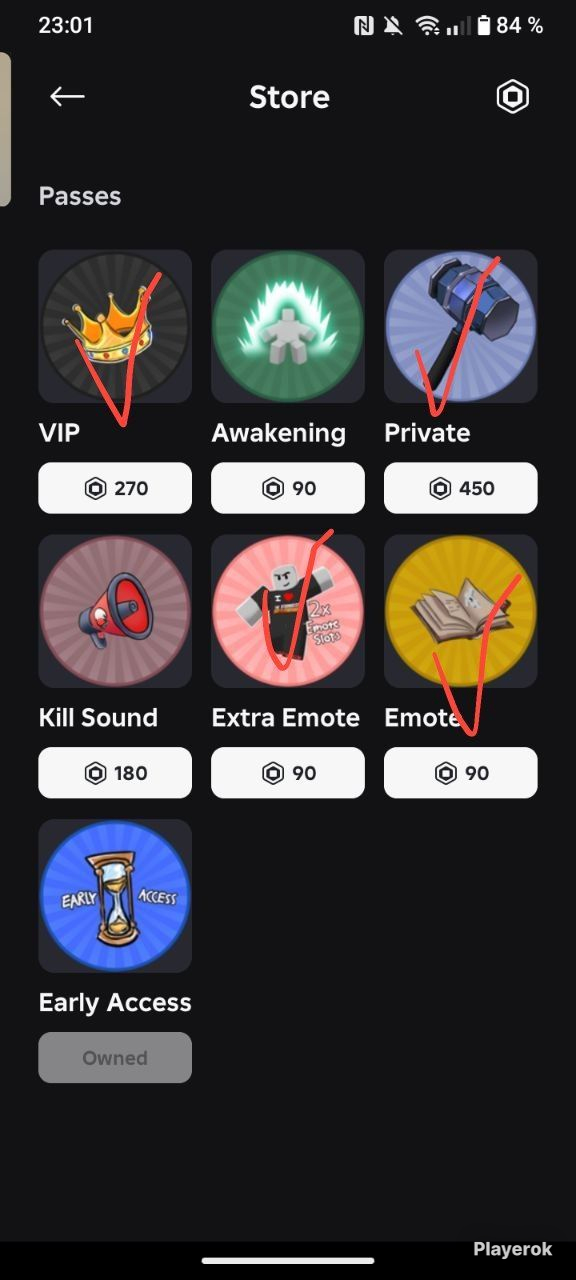Buy the VIP pass for 270
576x1280 pixels.
pyautogui.click(x=115, y=488)
